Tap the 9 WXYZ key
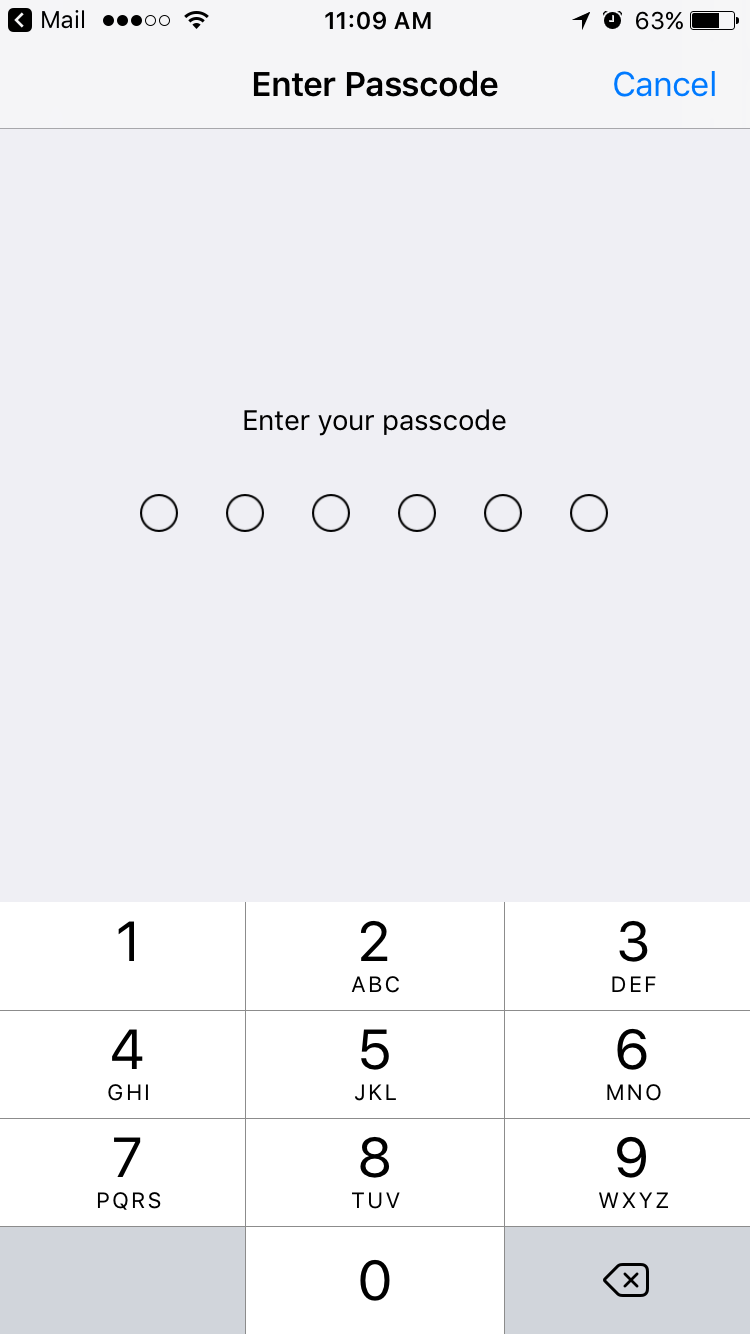 [x=628, y=1172]
